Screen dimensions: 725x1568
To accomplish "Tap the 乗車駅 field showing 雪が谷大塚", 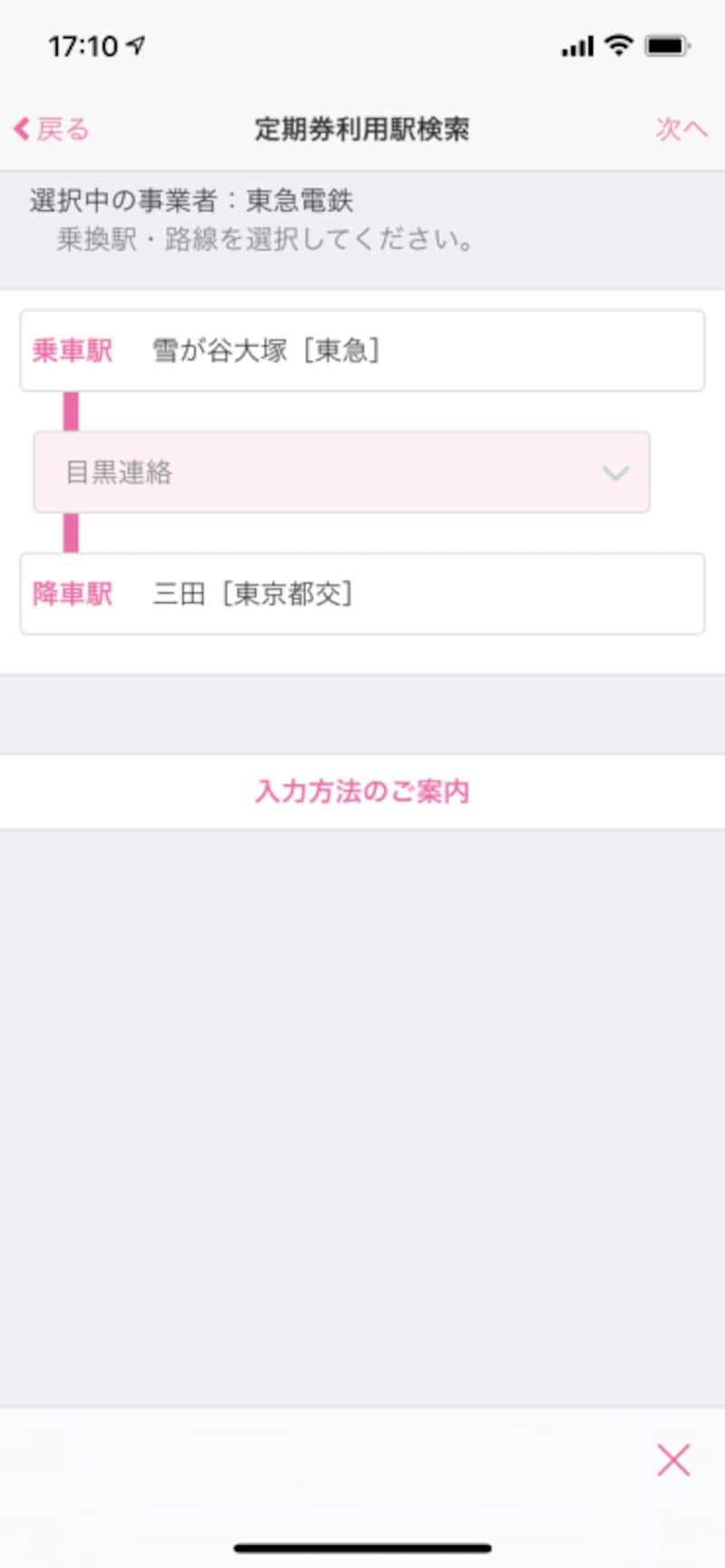I will pyautogui.click(x=362, y=351).
